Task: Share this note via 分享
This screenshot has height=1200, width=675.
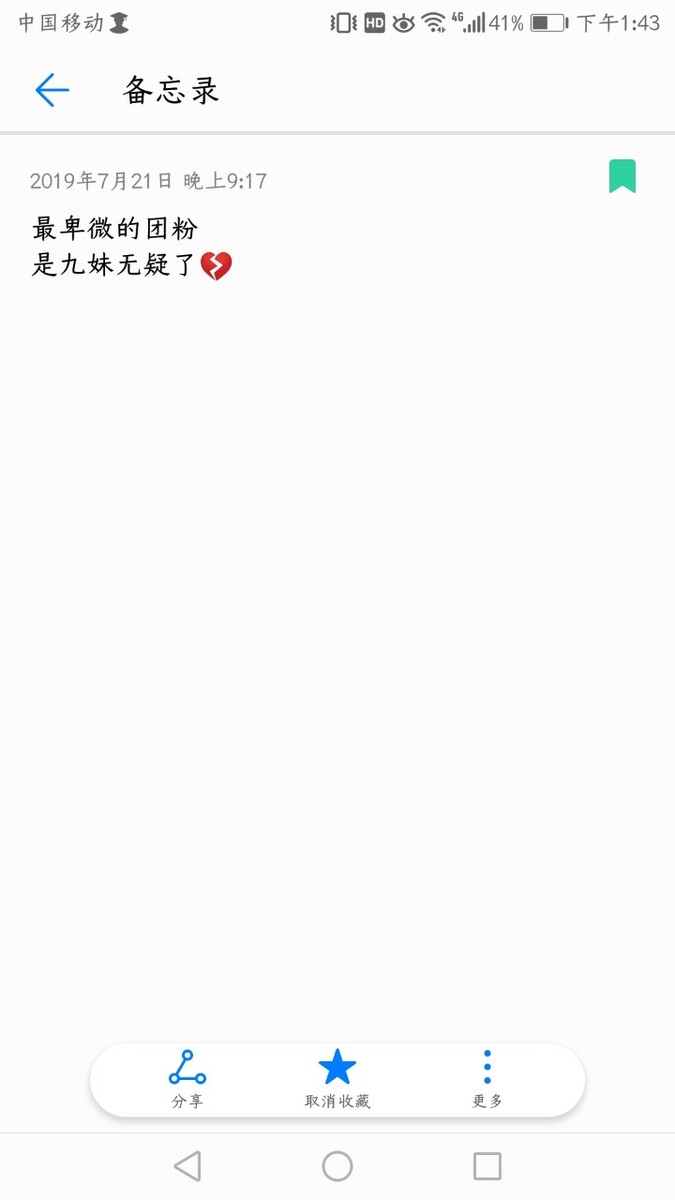Action: pos(187,1078)
